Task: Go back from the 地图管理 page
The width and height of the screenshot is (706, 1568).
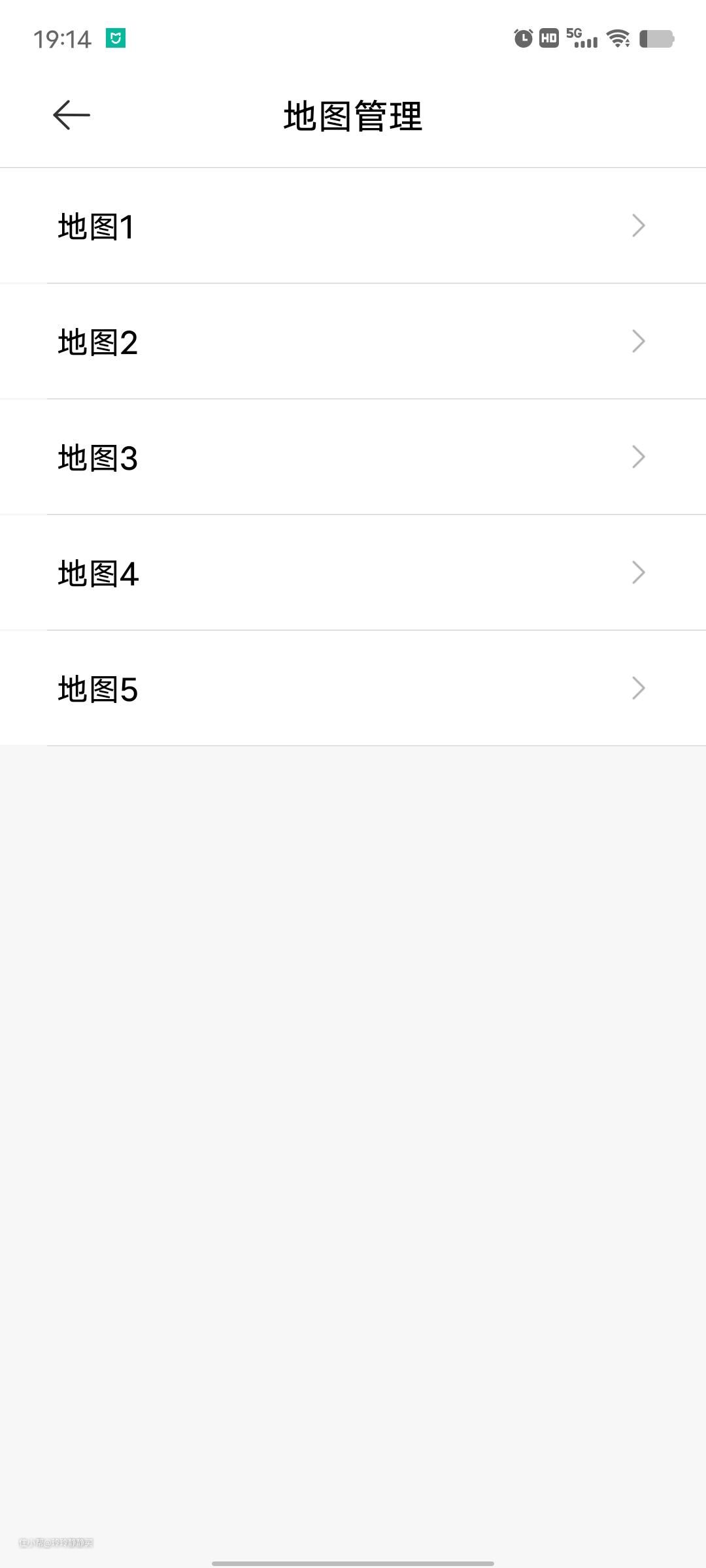Action: (71, 115)
